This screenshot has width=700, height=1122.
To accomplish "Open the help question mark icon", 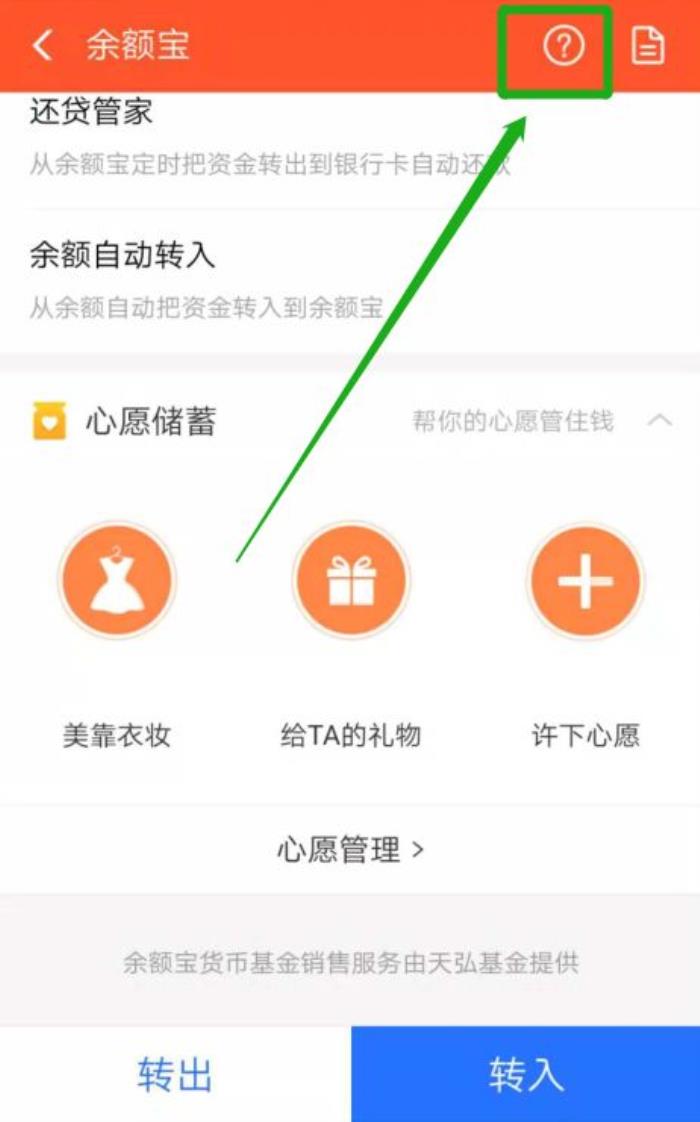I will coord(563,46).
